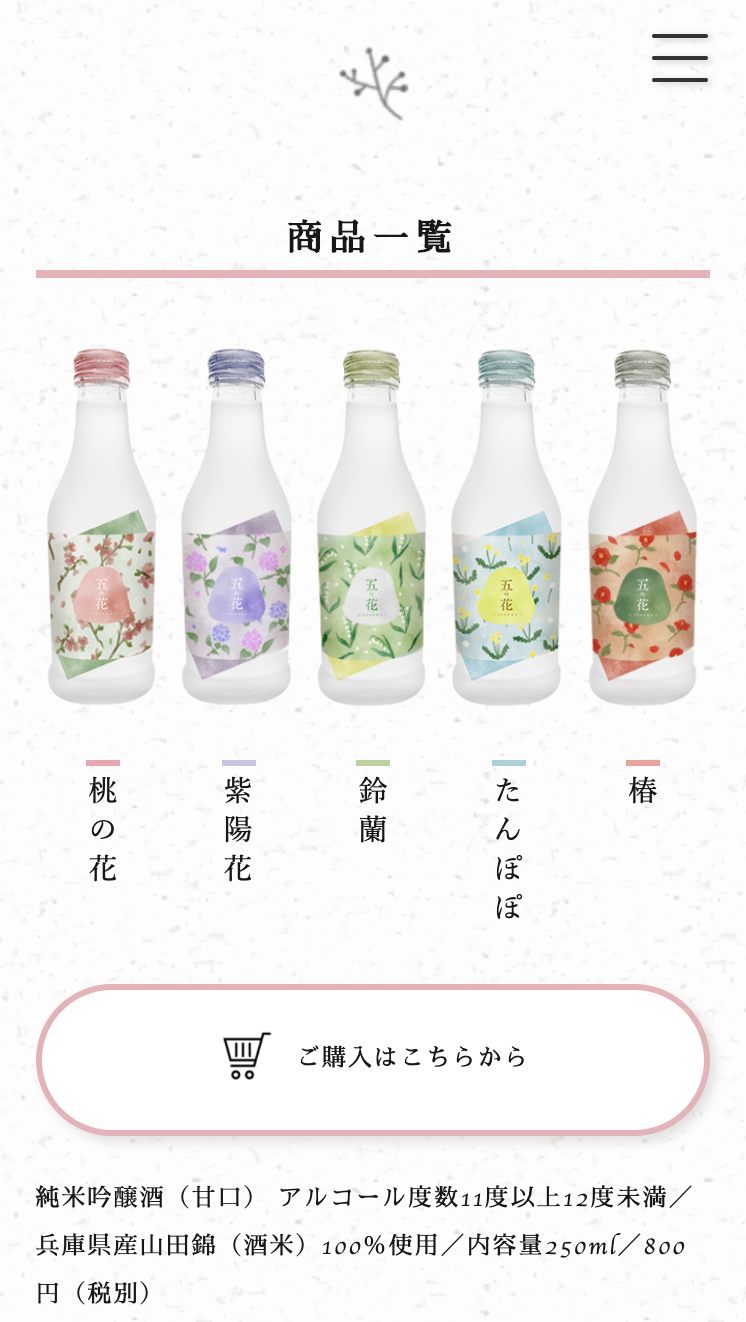Select the 椿 bottle
Image resolution: width=746 pixels, height=1322 pixels.
[x=642, y=530]
